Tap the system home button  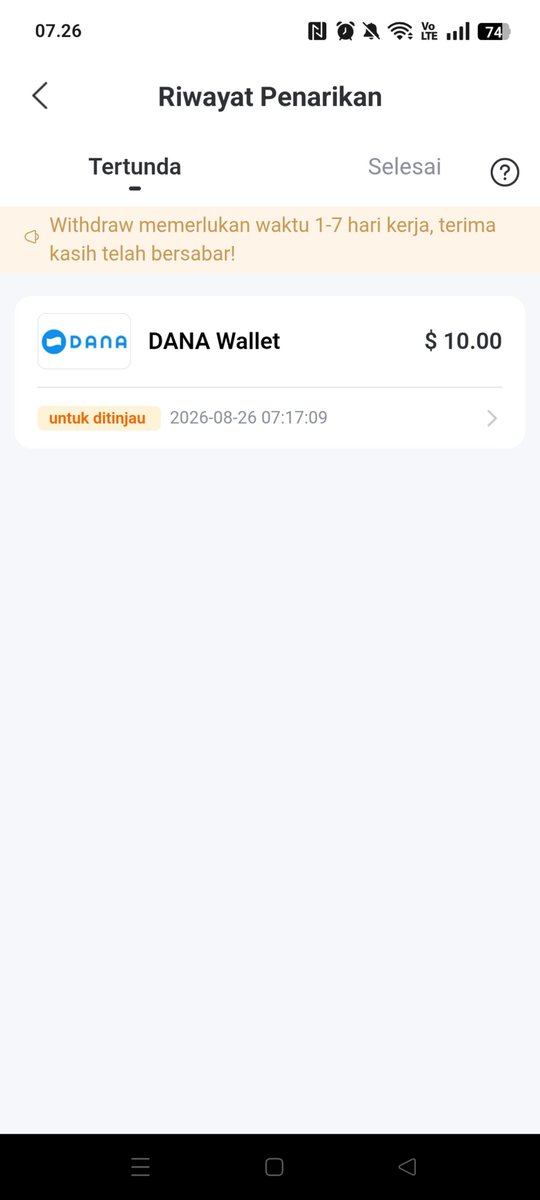click(x=274, y=1167)
